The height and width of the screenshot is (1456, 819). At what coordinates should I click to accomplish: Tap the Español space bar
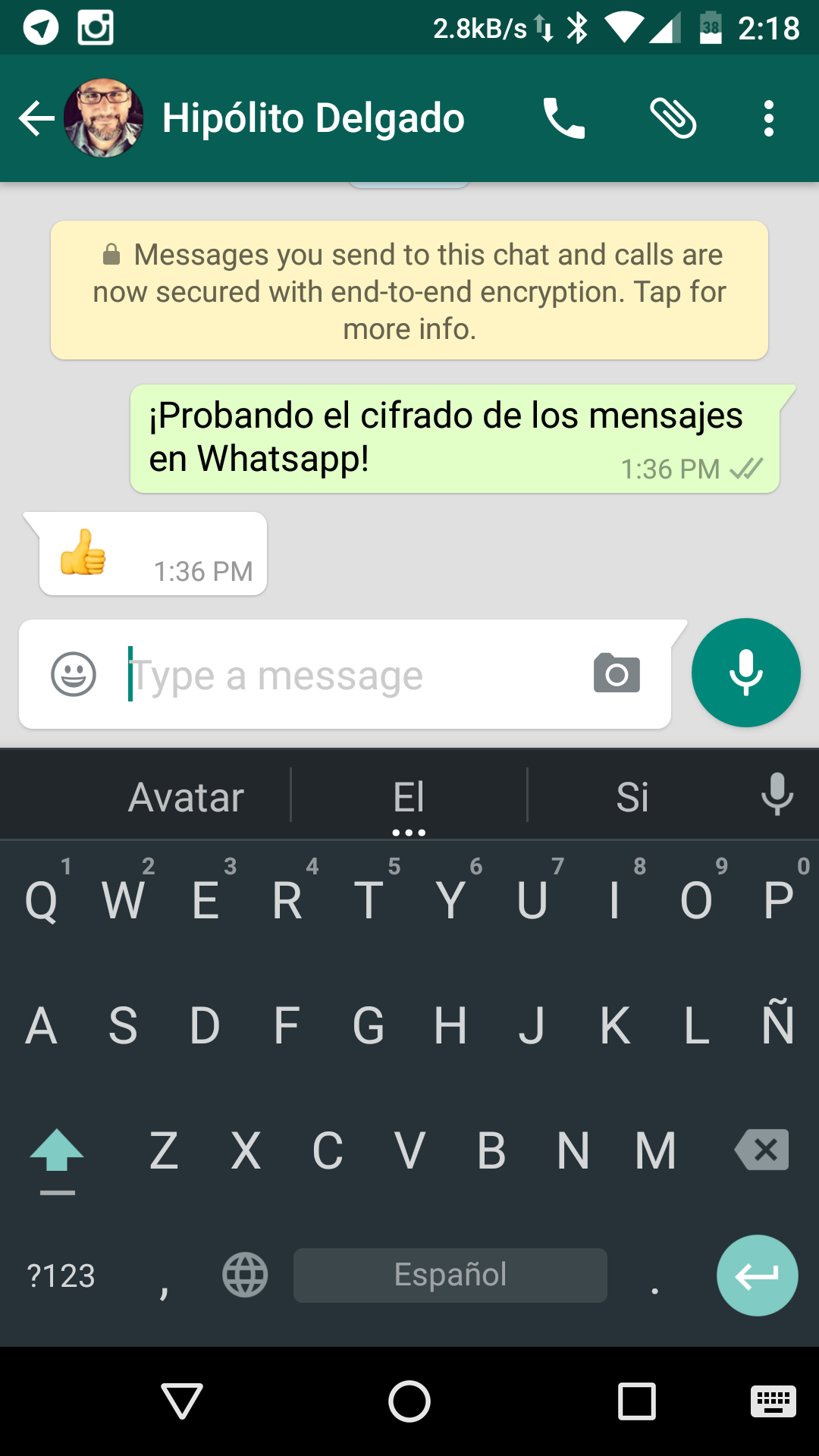[x=450, y=1275]
